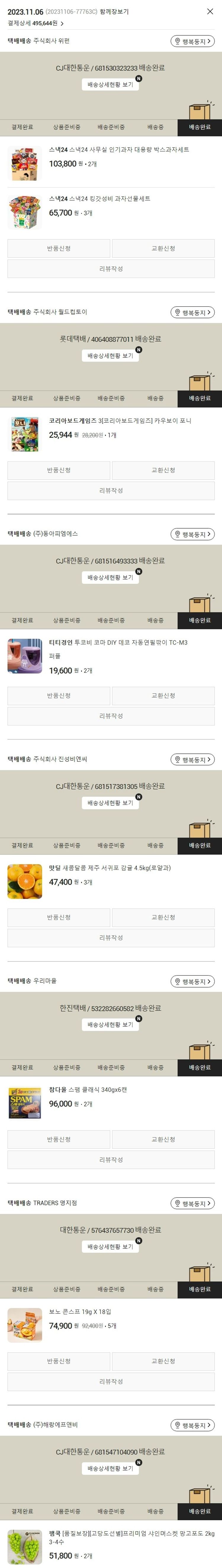View 한진택배 532282660582 delivery details
Viewport: 222px width, 1568px height.
[110, 1025]
